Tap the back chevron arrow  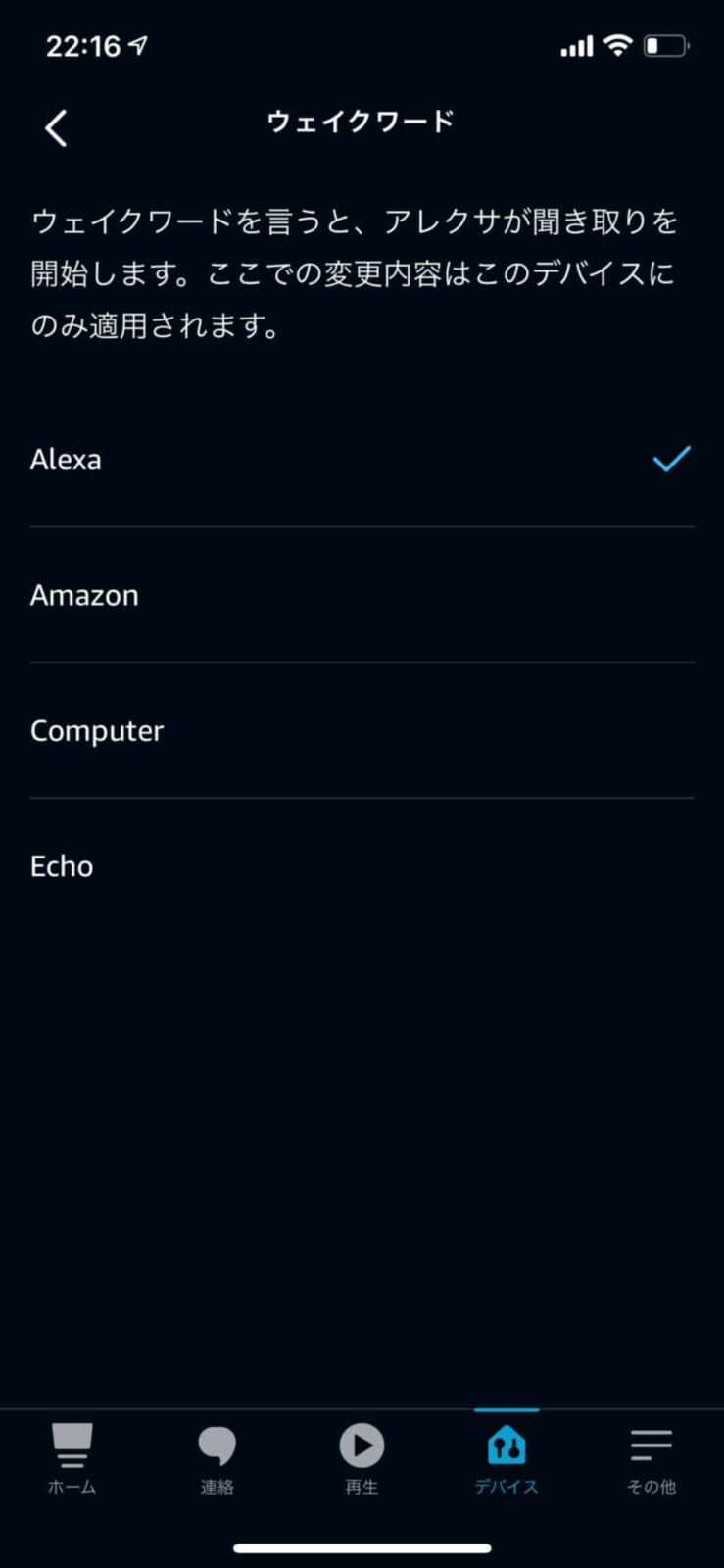55,127
